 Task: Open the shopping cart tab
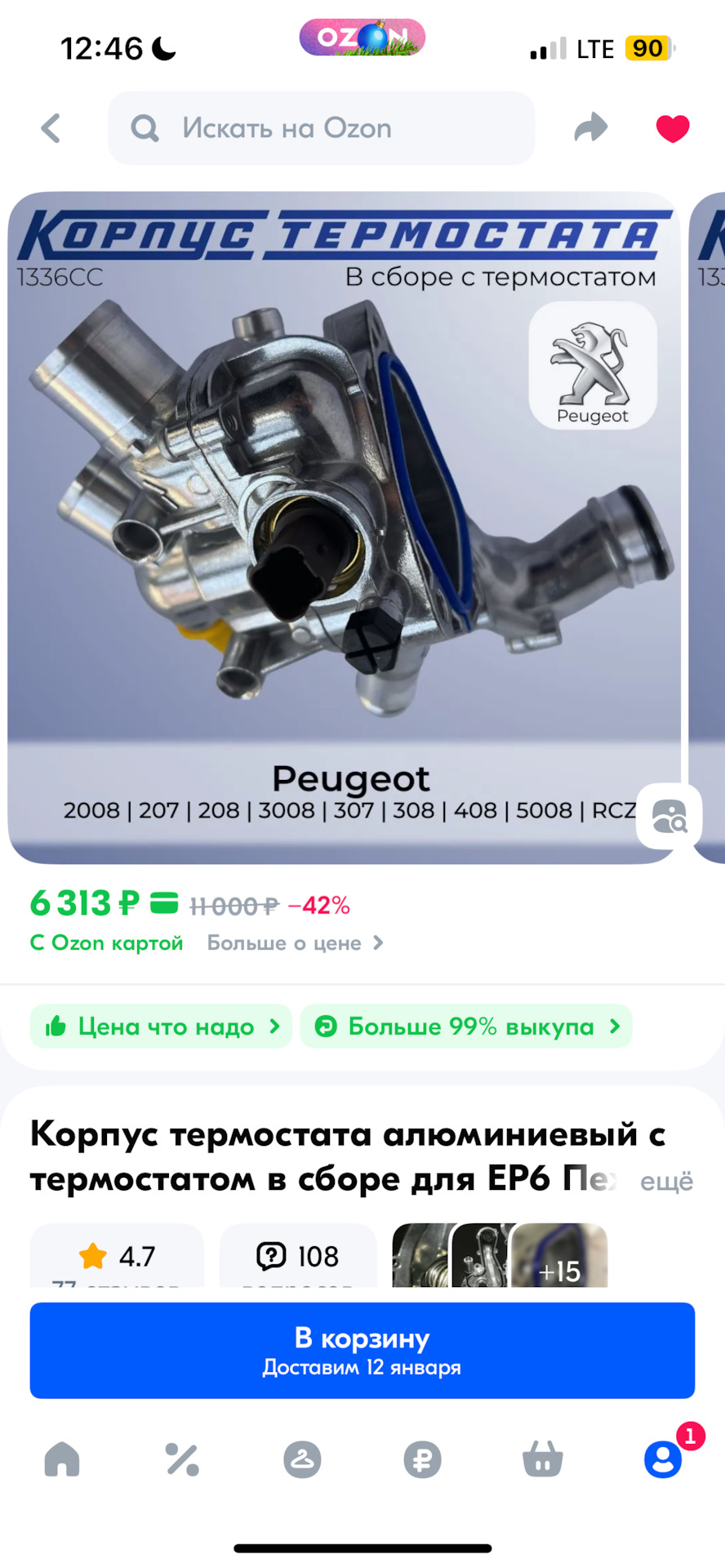543,1460
